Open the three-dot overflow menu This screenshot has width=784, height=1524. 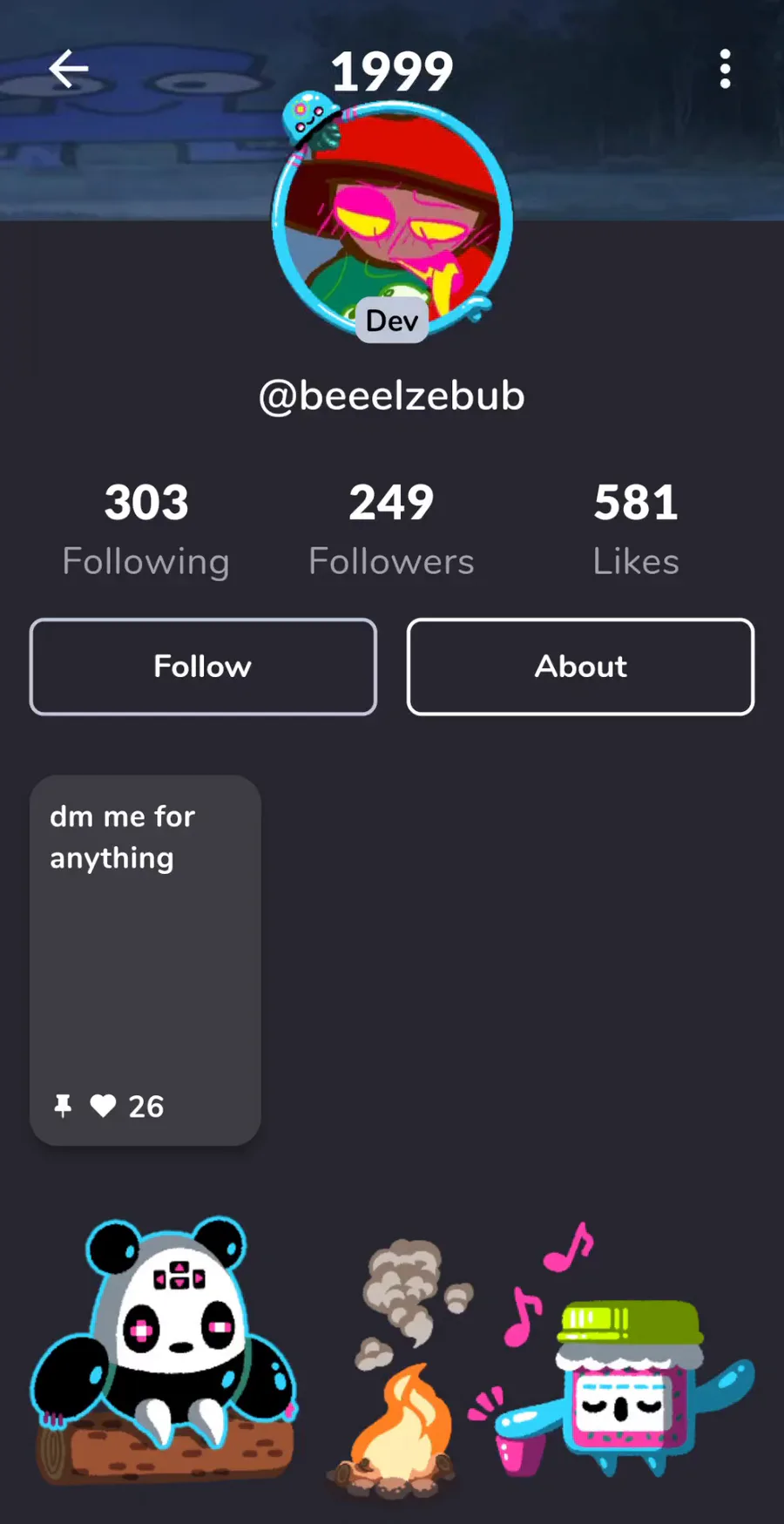coord(725,69)
